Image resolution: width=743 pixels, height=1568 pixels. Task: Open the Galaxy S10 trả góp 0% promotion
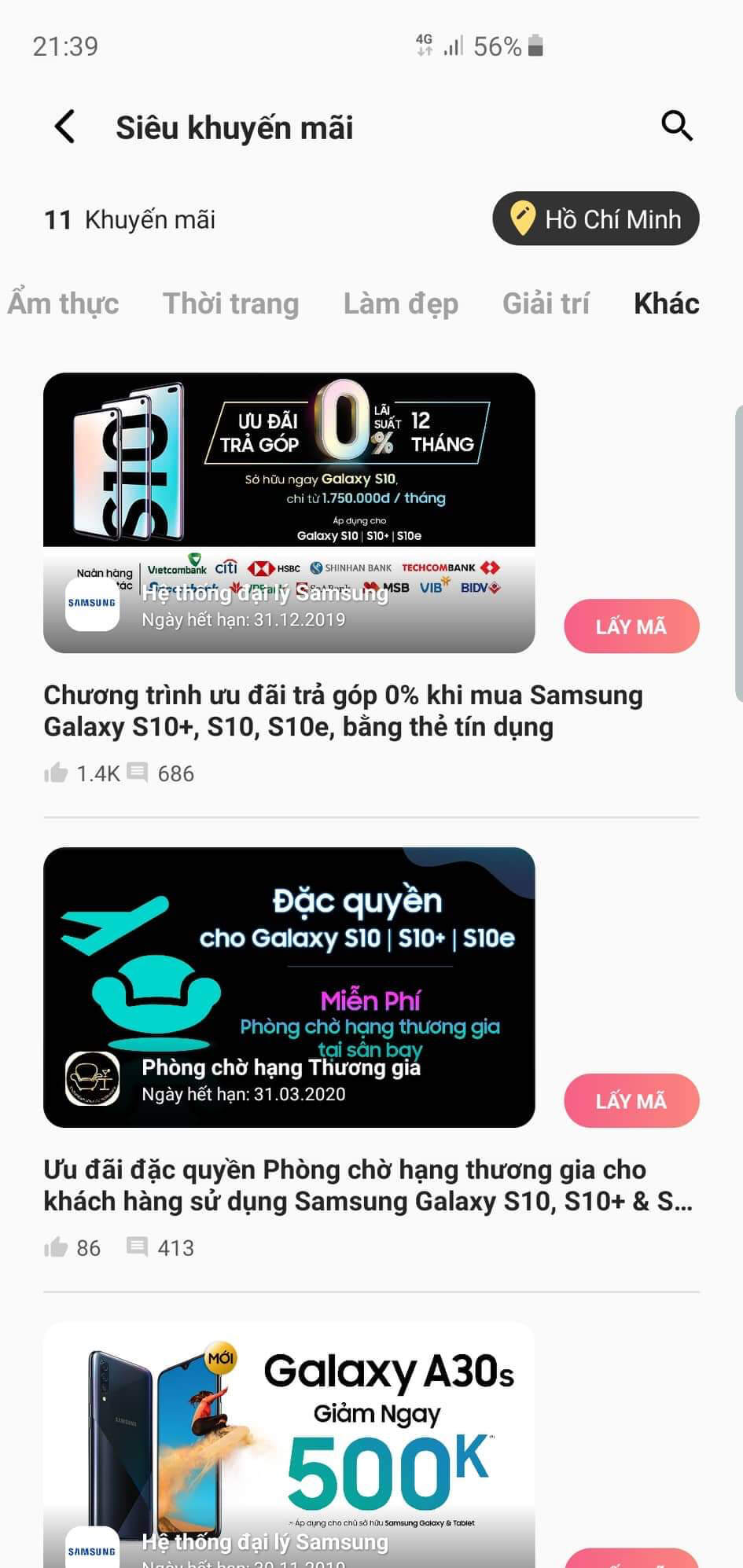point(289,512)
